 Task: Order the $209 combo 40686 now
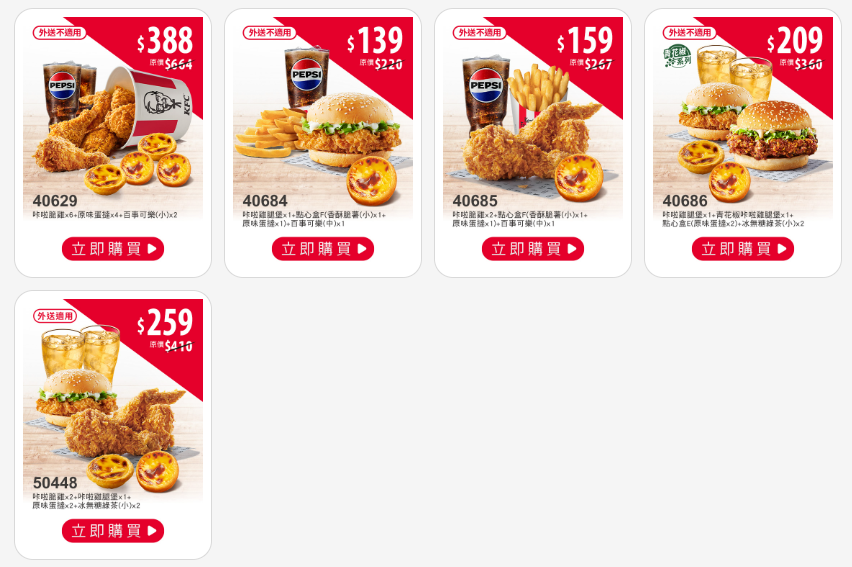pyautogui.click(x=743, y=249)
